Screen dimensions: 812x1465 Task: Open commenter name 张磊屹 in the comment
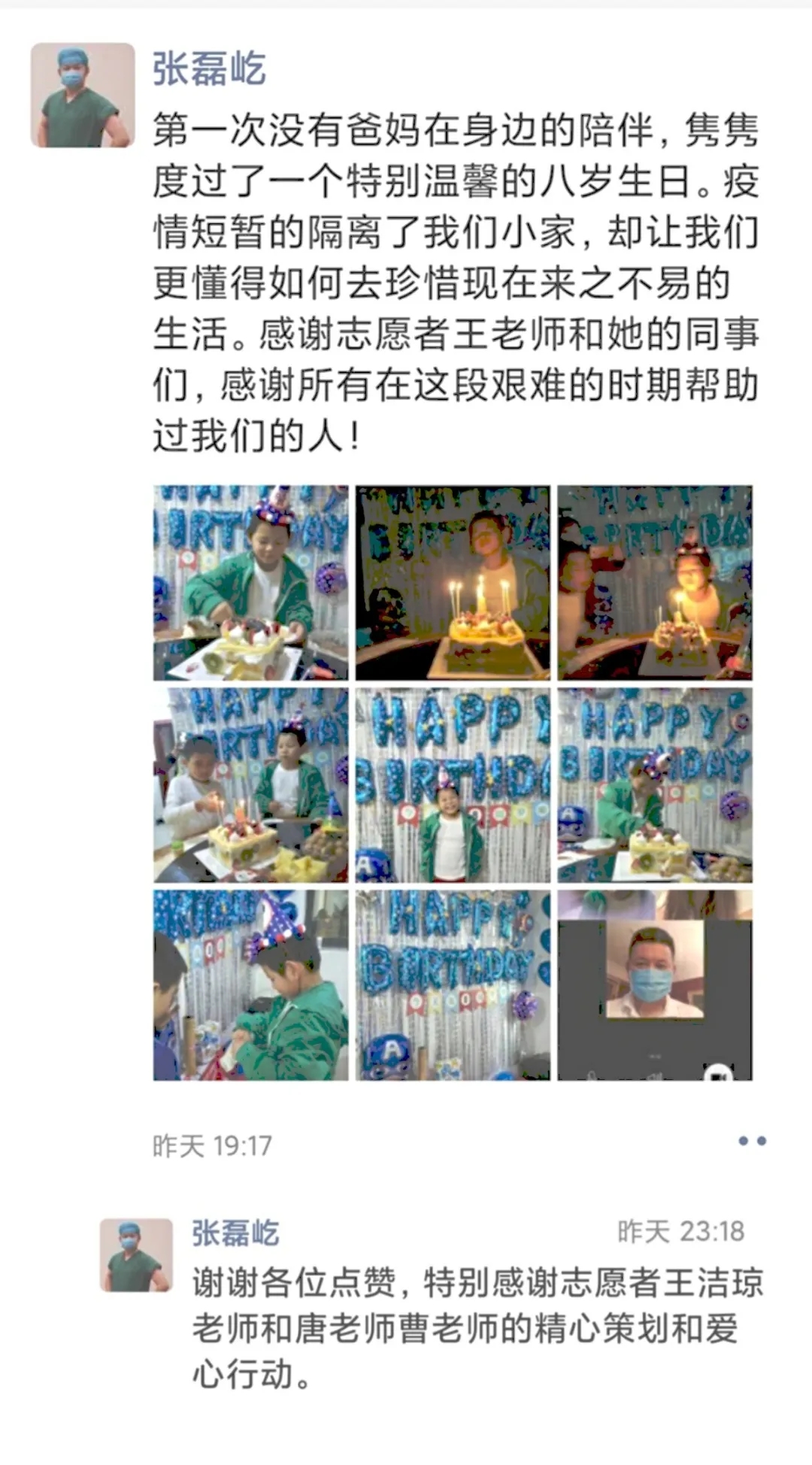(235, 1233)
